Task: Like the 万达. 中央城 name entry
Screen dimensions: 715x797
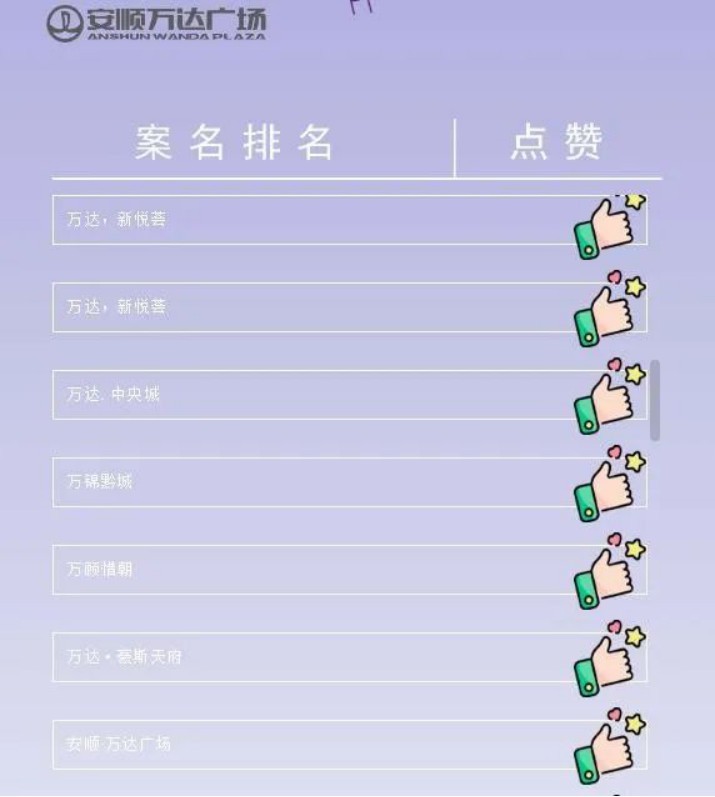Action: [606, 400]
